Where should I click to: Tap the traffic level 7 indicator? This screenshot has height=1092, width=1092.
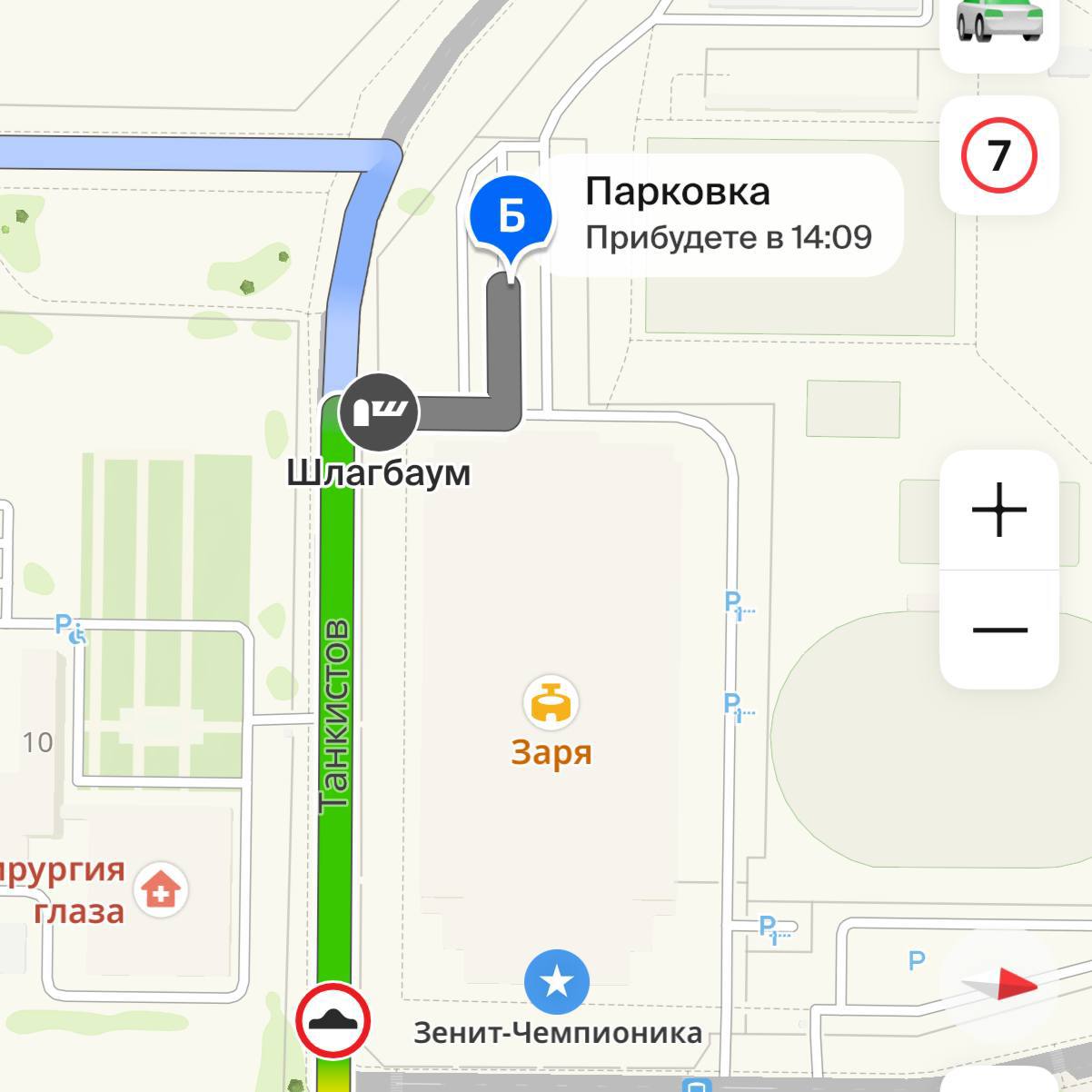click(x=998, y=155)
